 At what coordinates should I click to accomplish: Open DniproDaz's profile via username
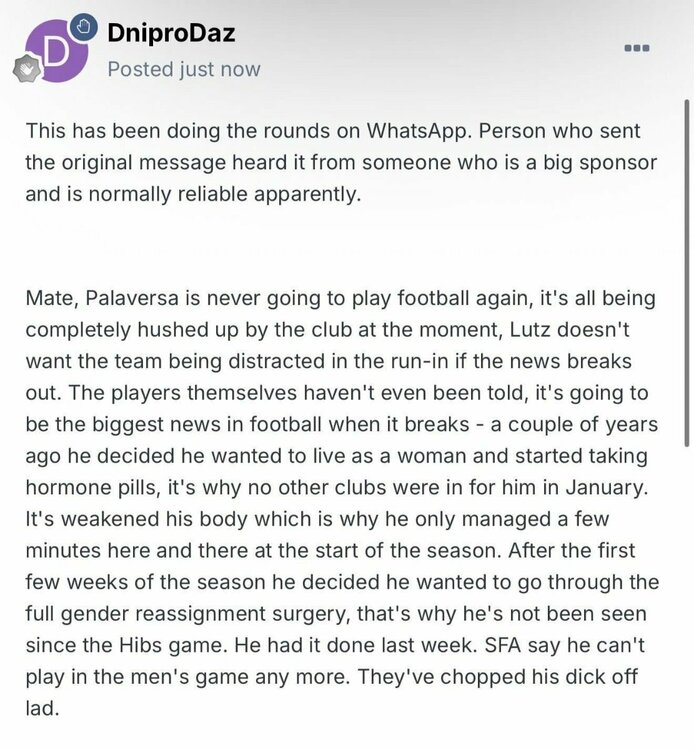[171, 33]
